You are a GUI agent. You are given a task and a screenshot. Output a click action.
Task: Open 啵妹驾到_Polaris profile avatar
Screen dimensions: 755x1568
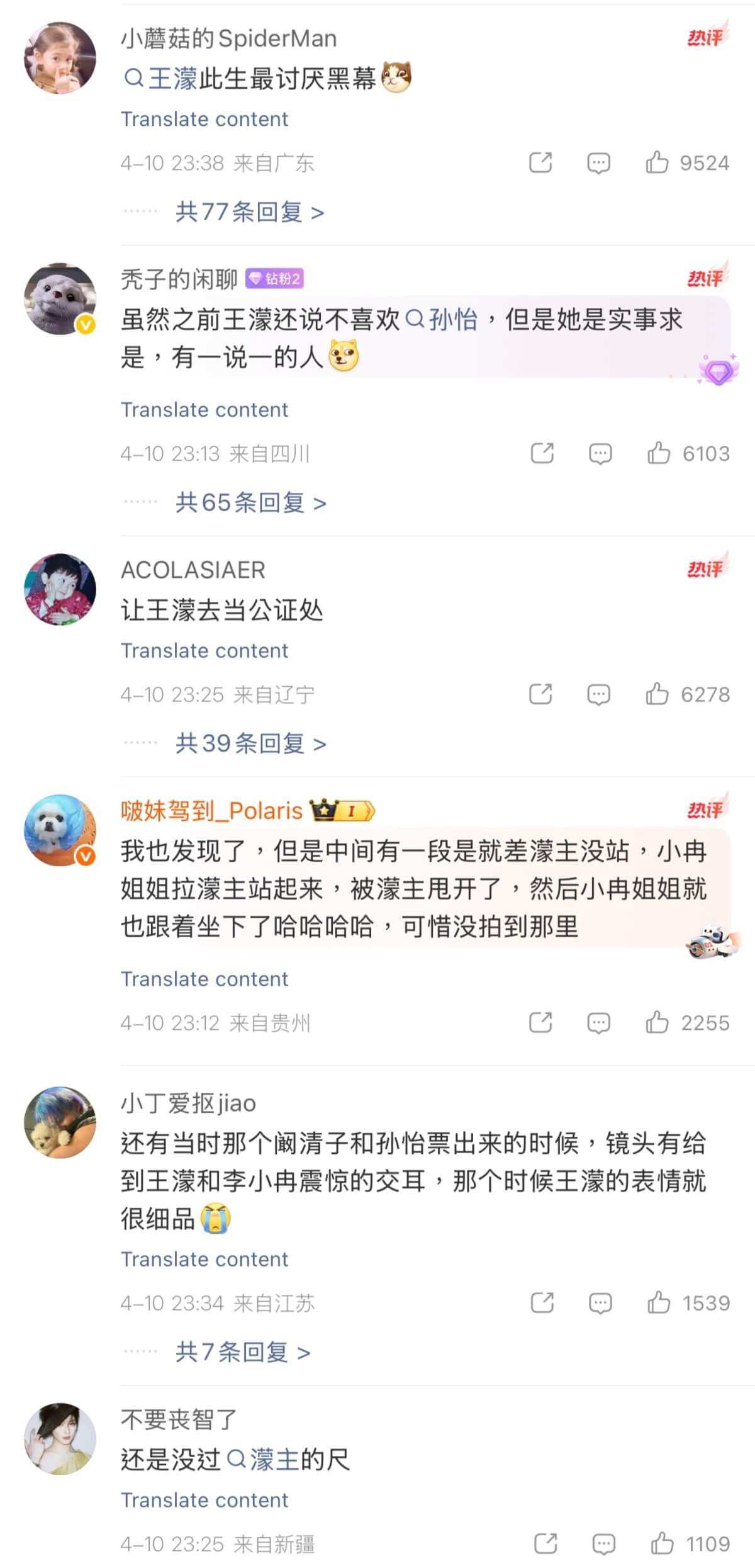coord(60,830)
